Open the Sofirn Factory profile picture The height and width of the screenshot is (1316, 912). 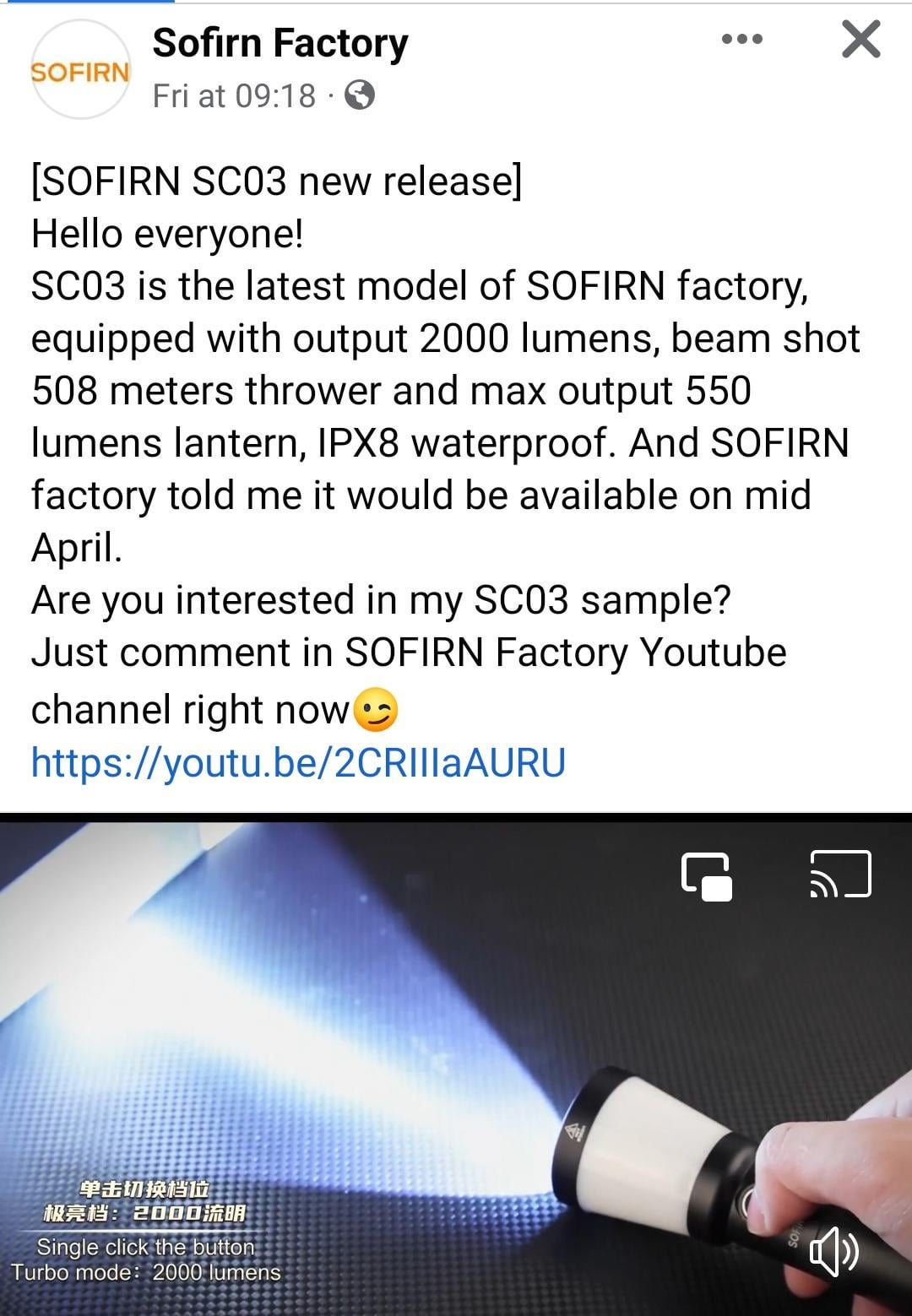80,70
